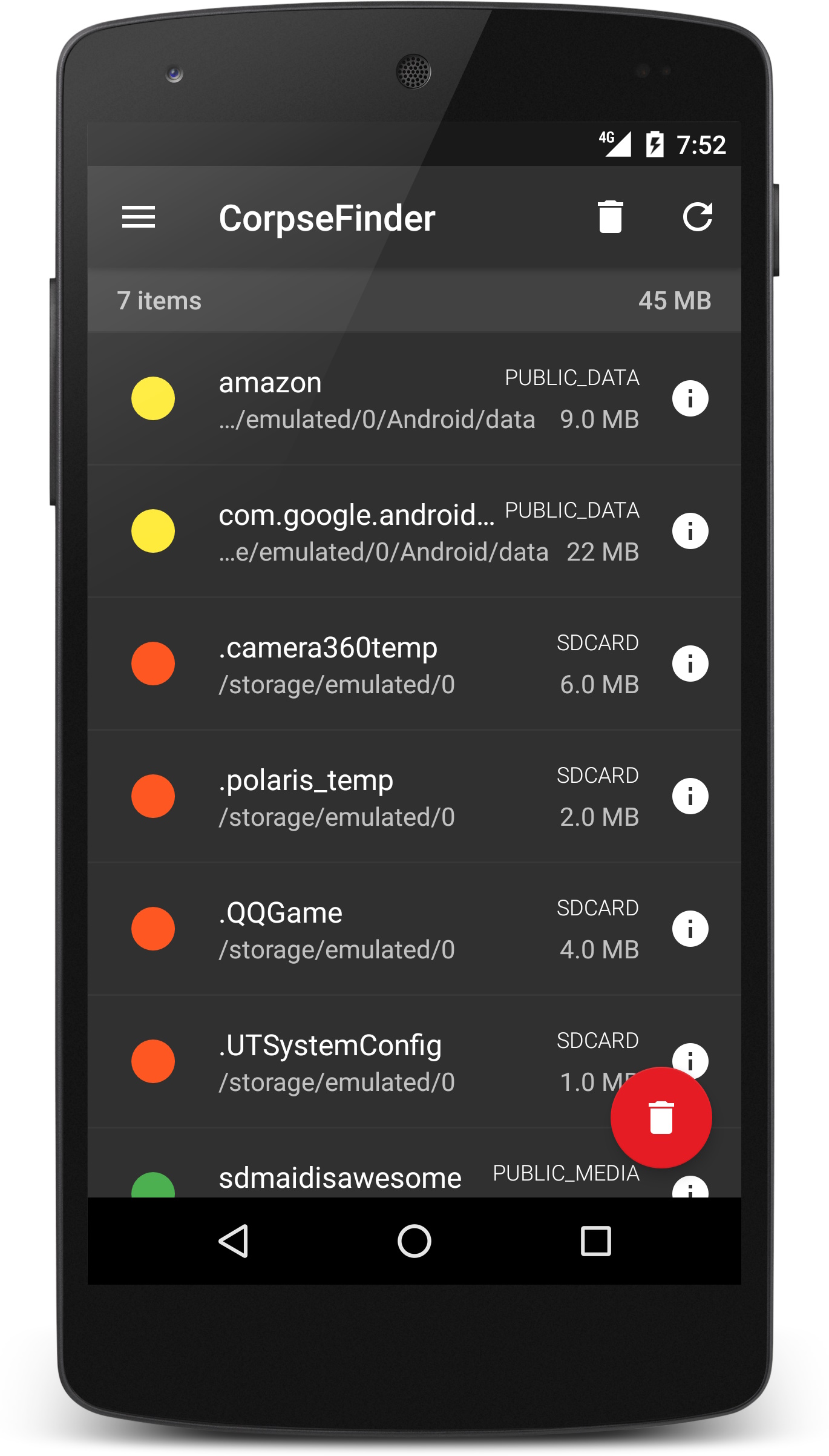
Task: View details icon for .camera360temp
Action: click(x=690, y=664)
